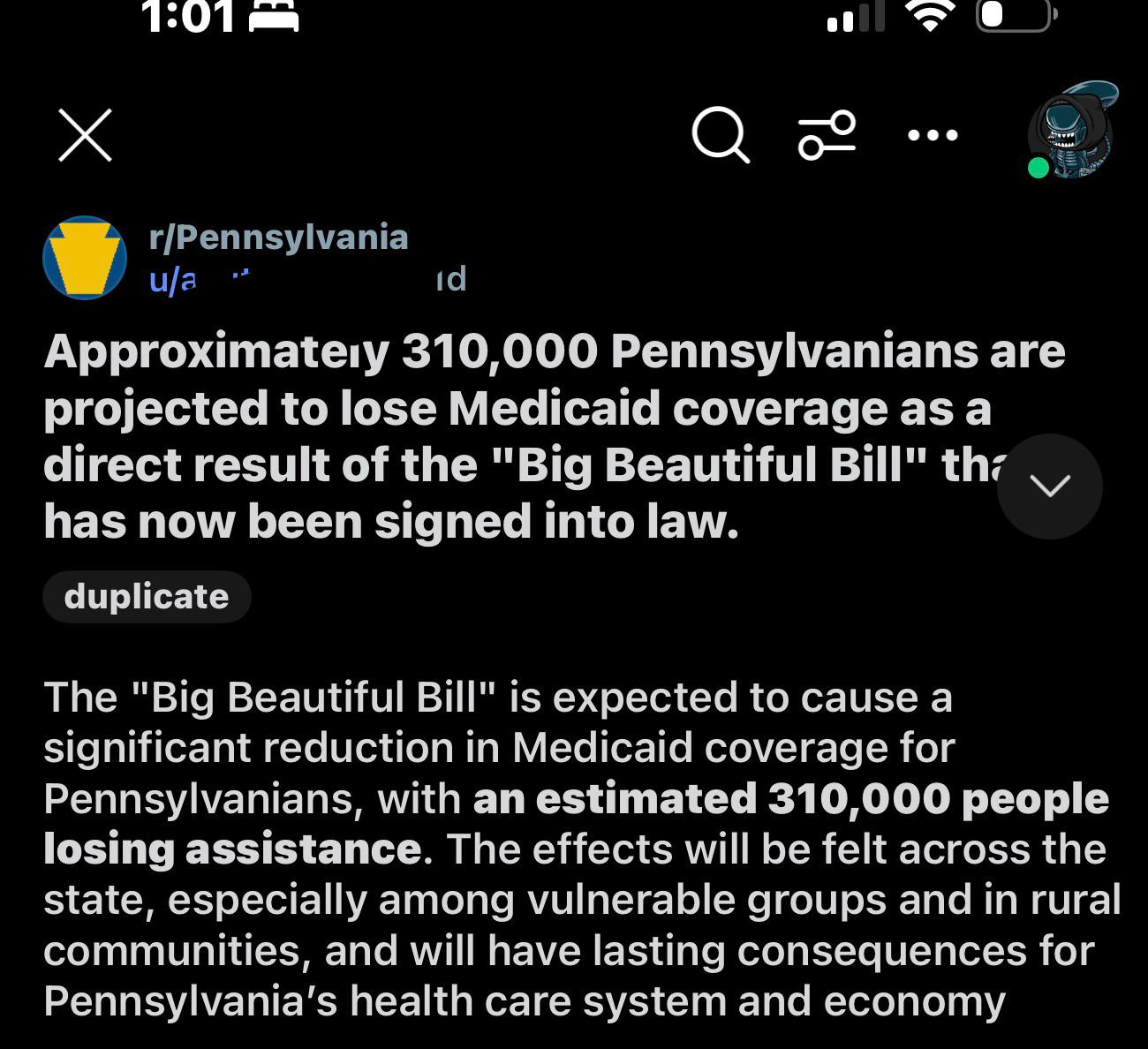The width and height of the screenshot is (1148, 1049).
Task: Jump down using the floating chevron button
Action: click(x=1049, y=486)
